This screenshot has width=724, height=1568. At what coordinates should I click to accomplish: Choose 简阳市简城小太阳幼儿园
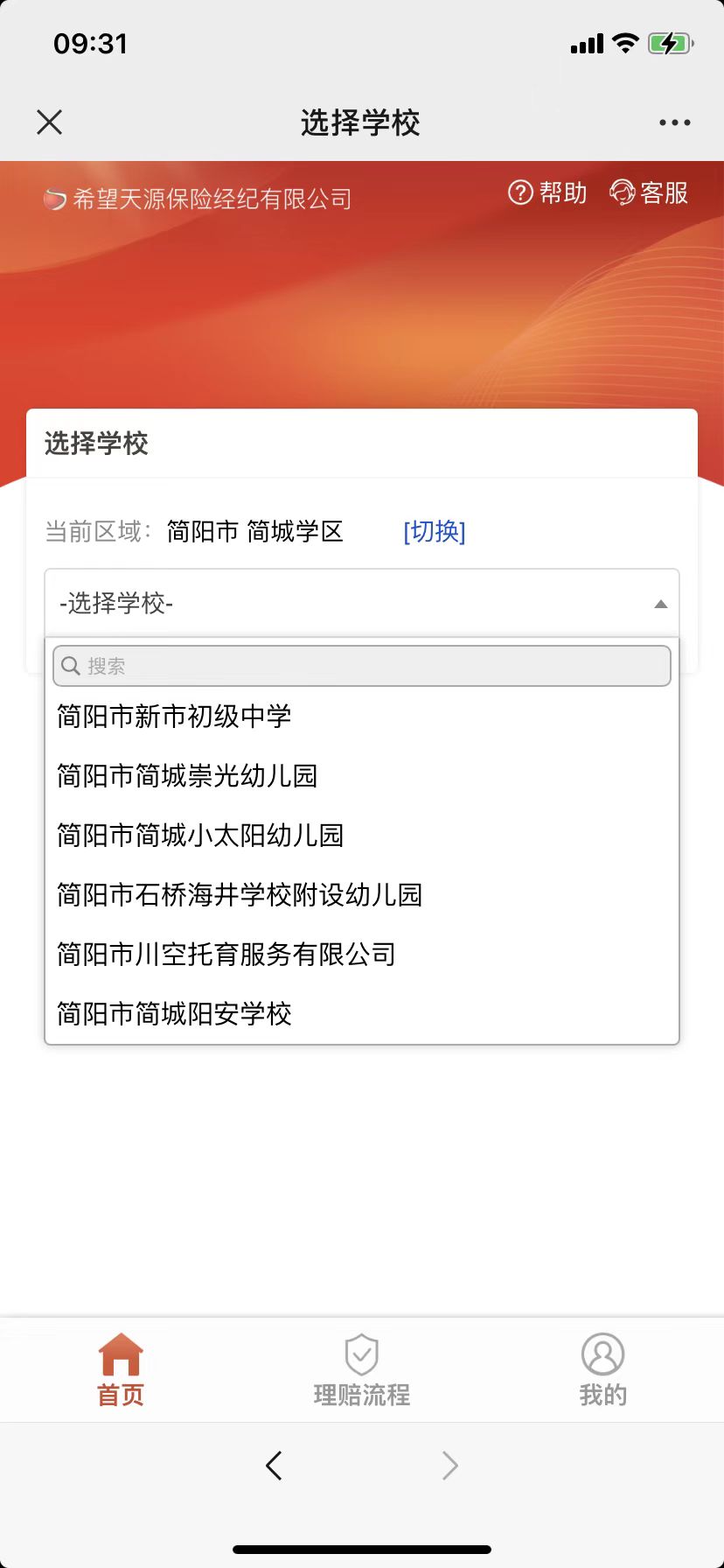[200, 836]
